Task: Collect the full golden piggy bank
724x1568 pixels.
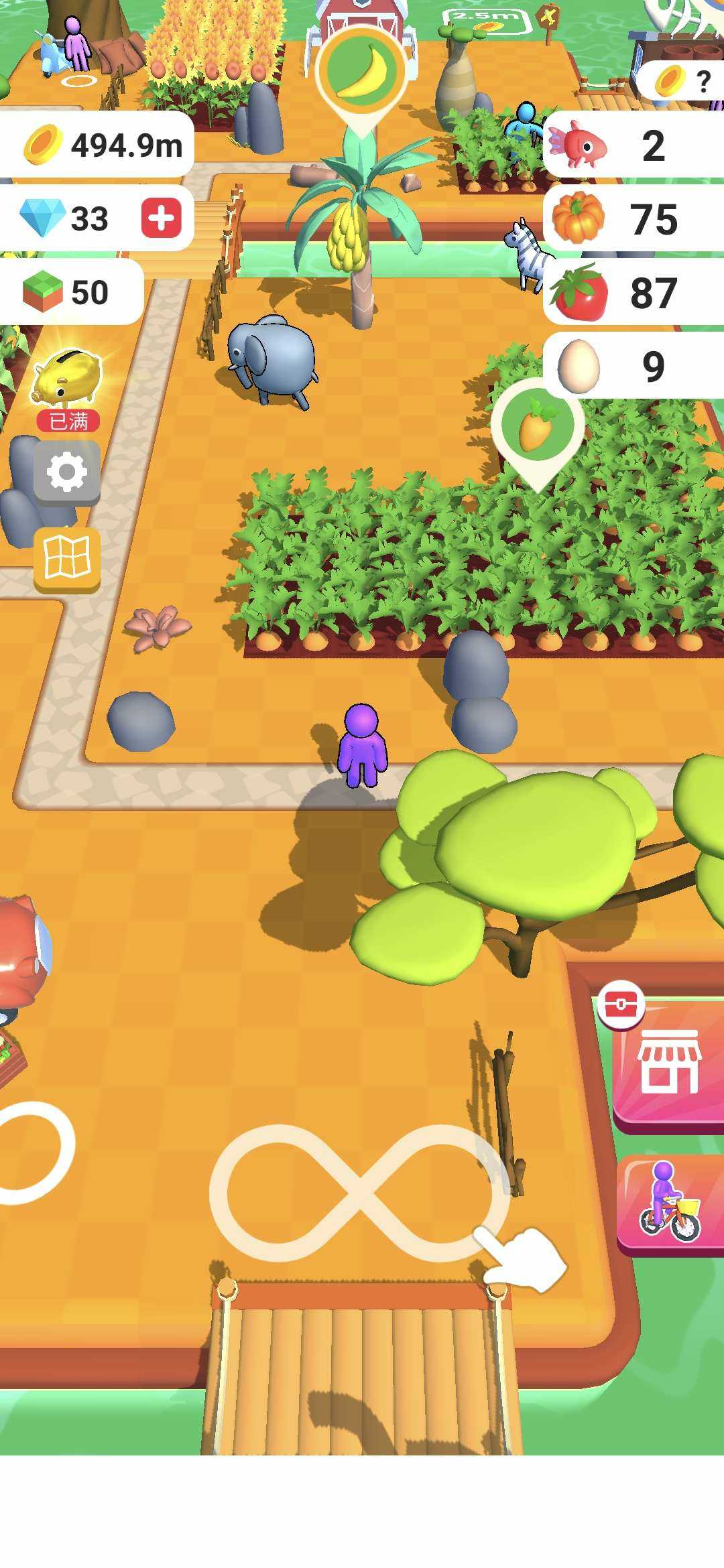Action: coord(67,379)
